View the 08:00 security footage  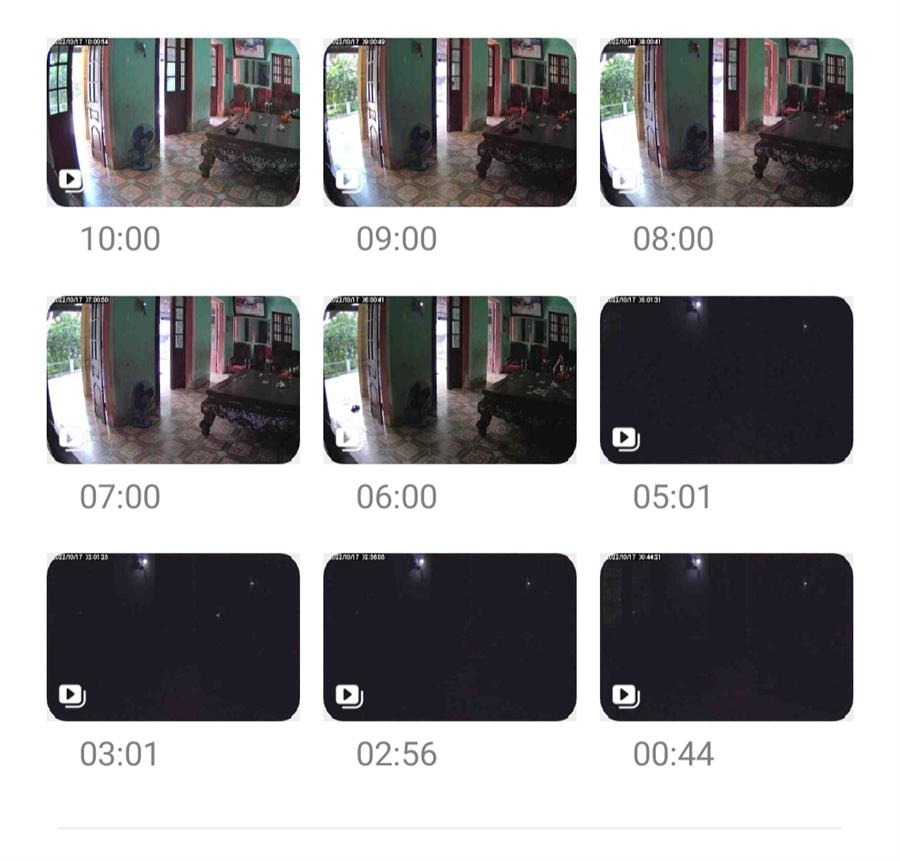(x=726, y=122)
